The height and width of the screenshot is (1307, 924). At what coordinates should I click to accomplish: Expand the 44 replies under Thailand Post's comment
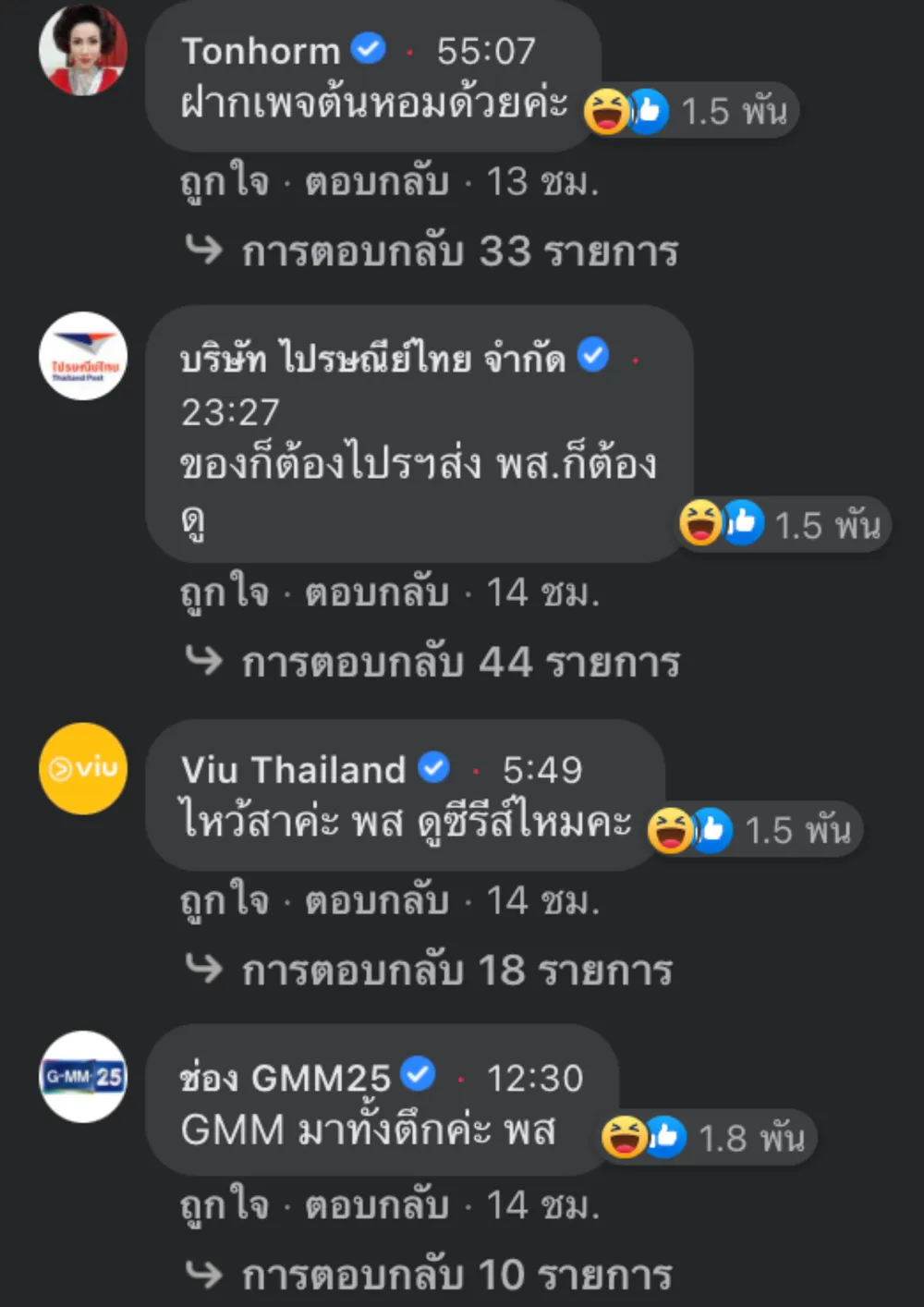coord(460,663)
